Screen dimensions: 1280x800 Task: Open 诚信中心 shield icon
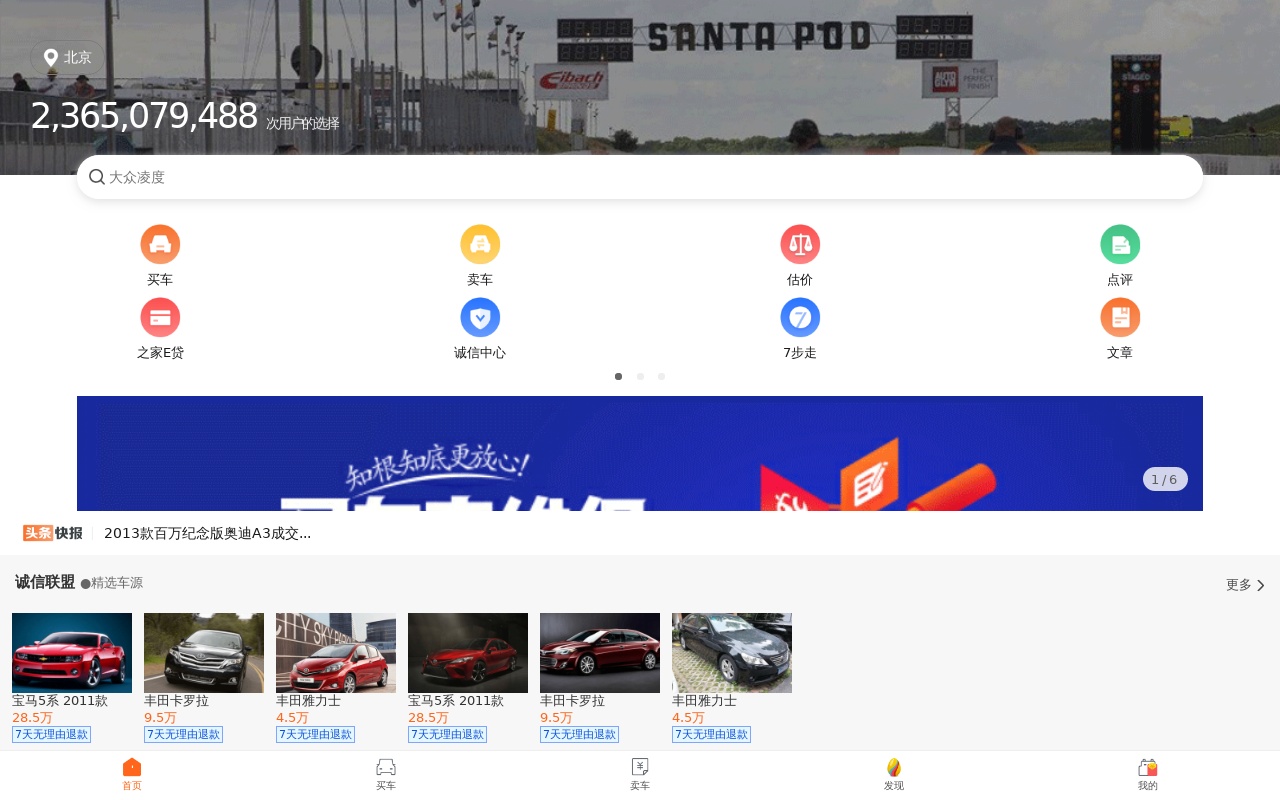[x=480, y=318]
